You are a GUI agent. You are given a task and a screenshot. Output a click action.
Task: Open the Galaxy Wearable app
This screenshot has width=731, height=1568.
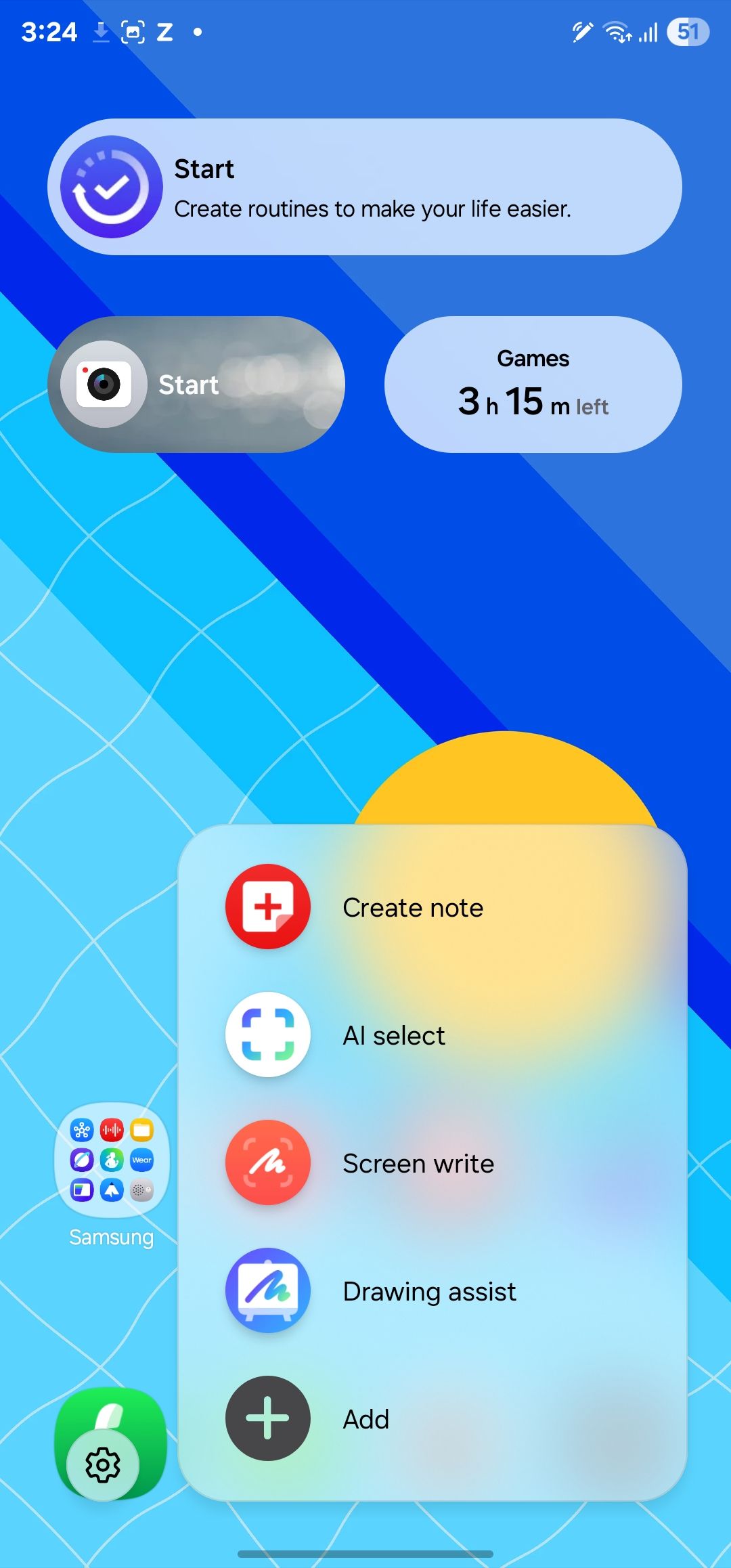pos(142,1159)
